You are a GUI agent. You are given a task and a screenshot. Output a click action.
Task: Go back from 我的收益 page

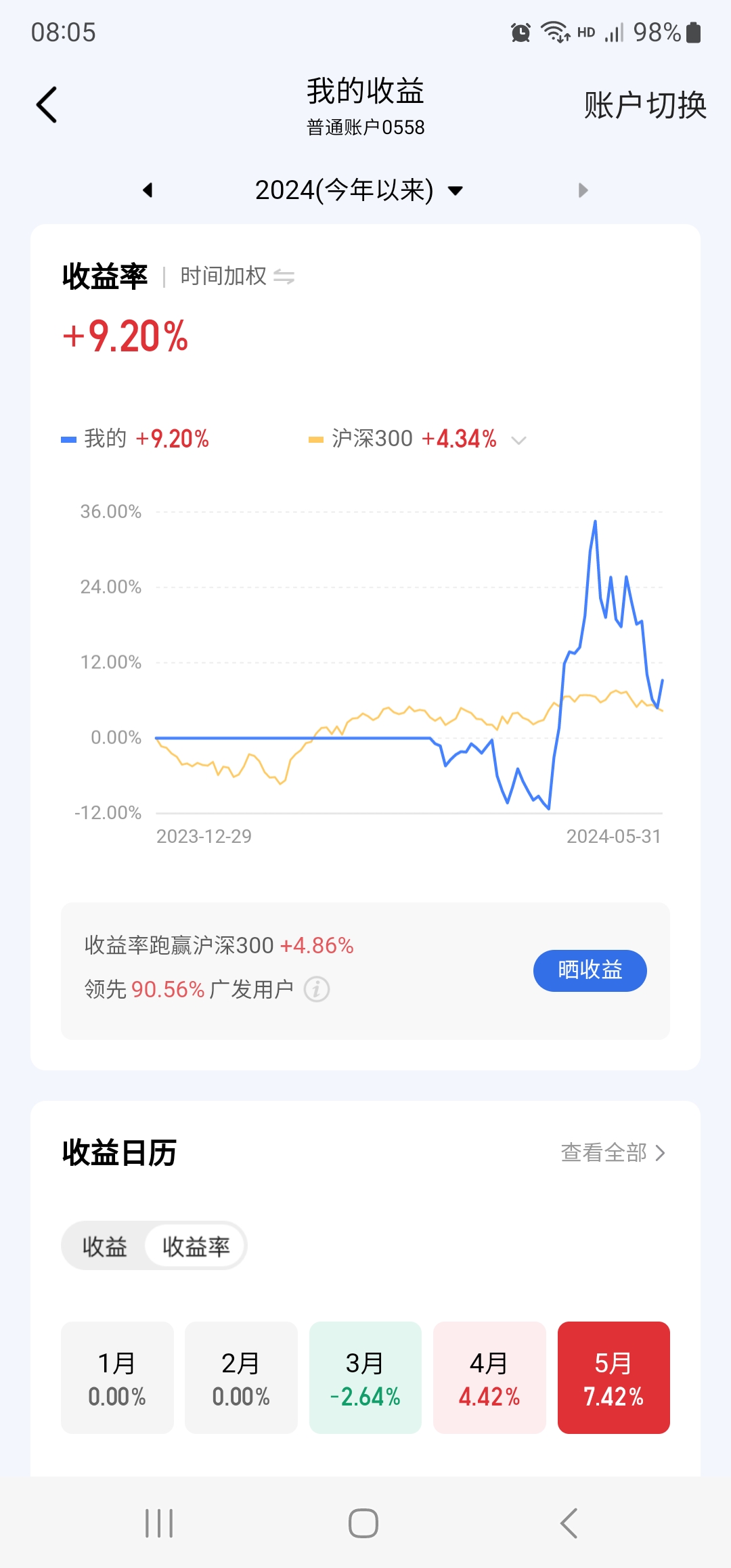(x=47, y=105)
